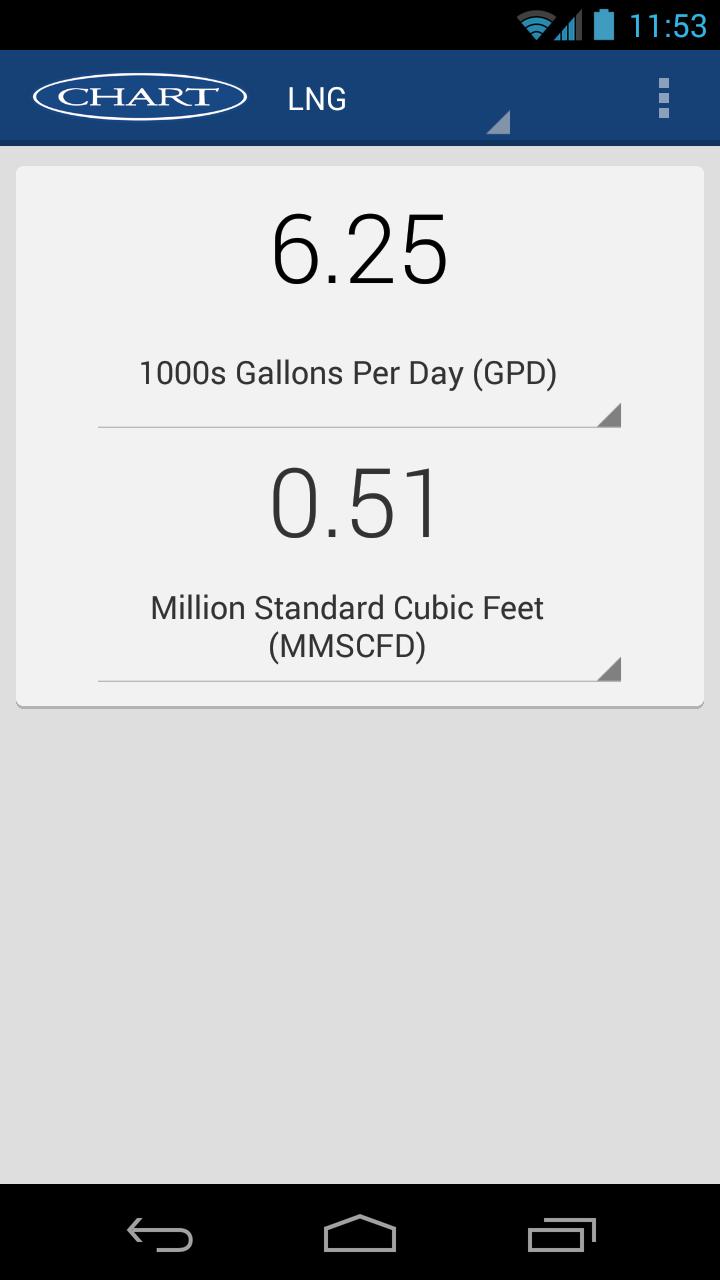Open the LNG product dropdown

coord(395,100)
